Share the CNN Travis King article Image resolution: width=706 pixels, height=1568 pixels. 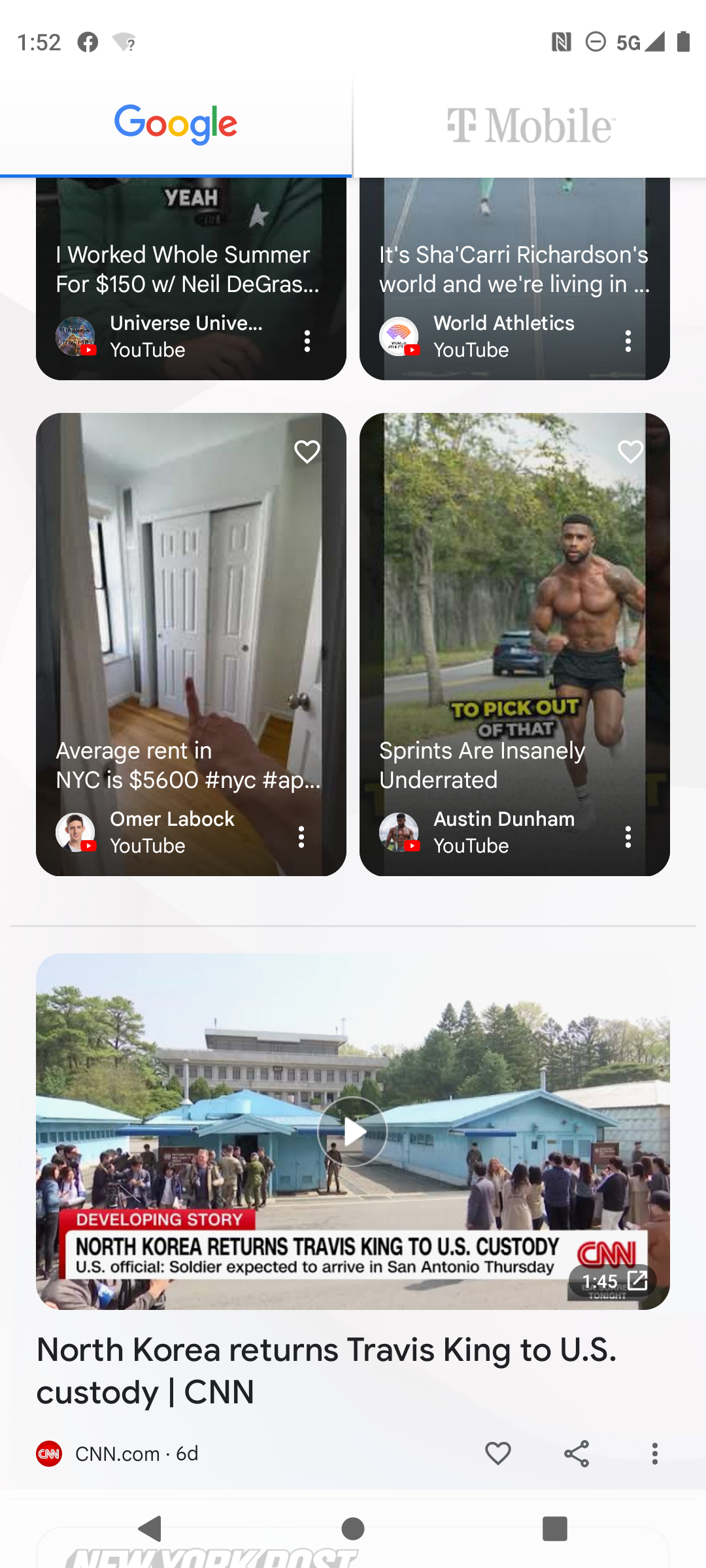click(x=577, y=1454)
